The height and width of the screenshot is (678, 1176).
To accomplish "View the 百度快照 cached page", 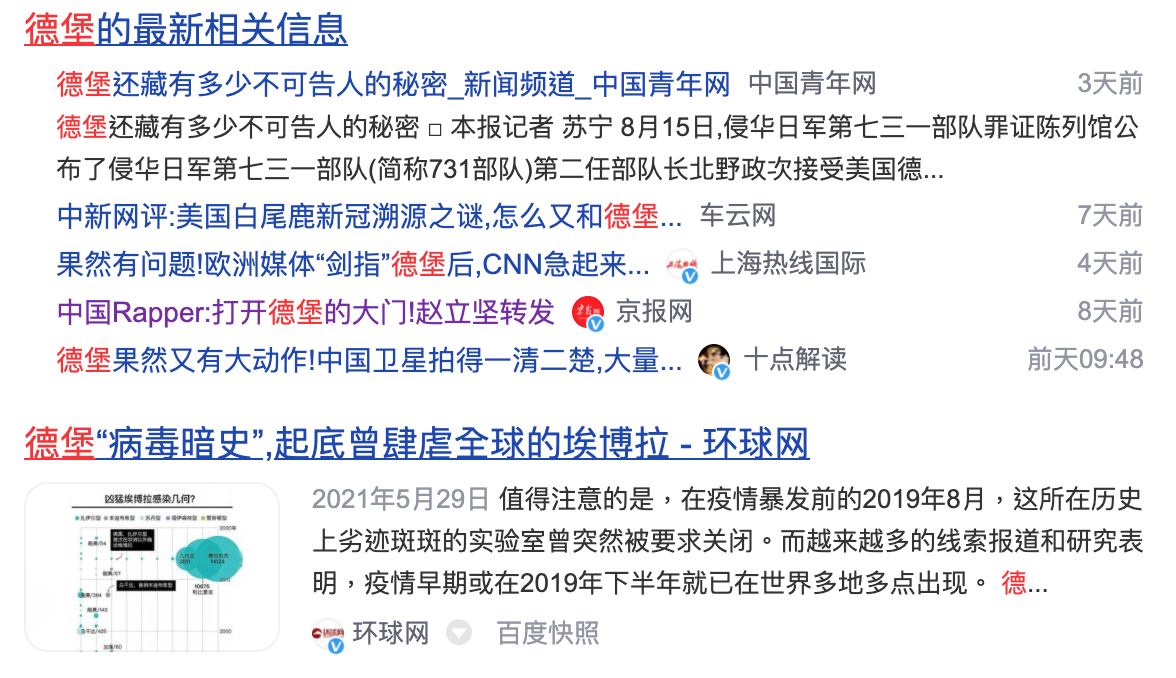I will tap(547, 633).
